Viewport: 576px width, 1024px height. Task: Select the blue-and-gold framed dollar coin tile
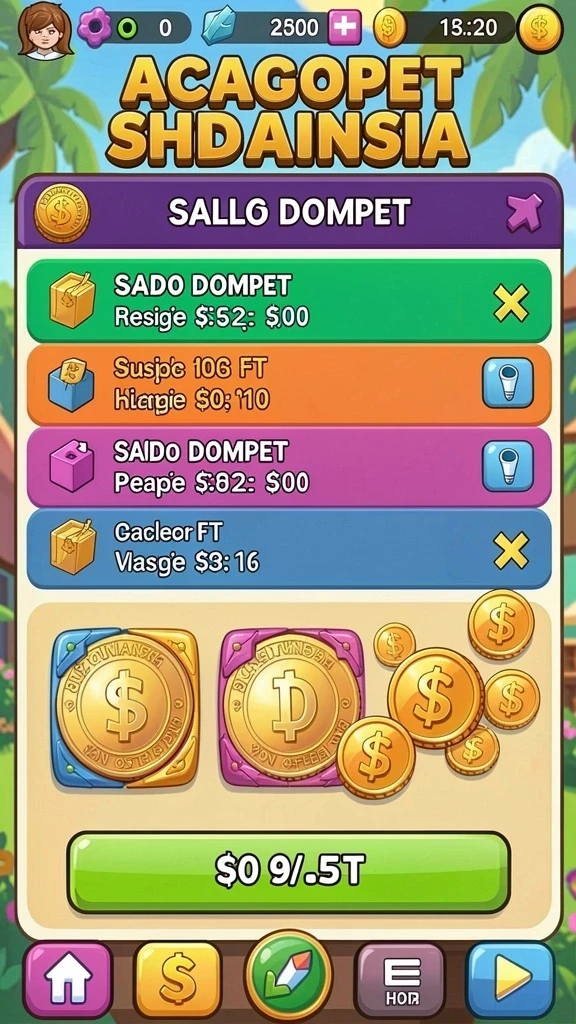124,707
